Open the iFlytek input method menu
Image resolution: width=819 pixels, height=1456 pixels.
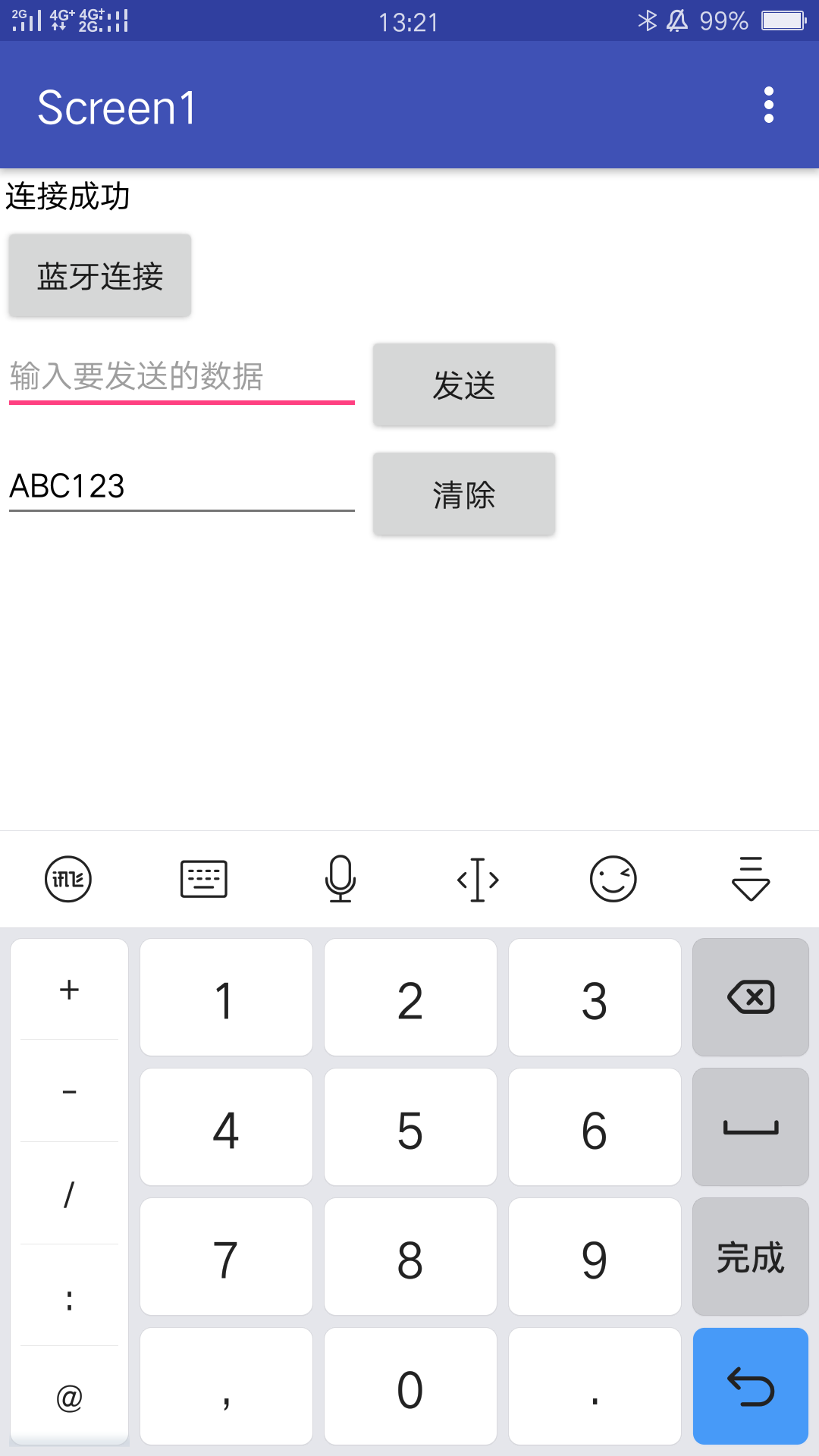68,880
